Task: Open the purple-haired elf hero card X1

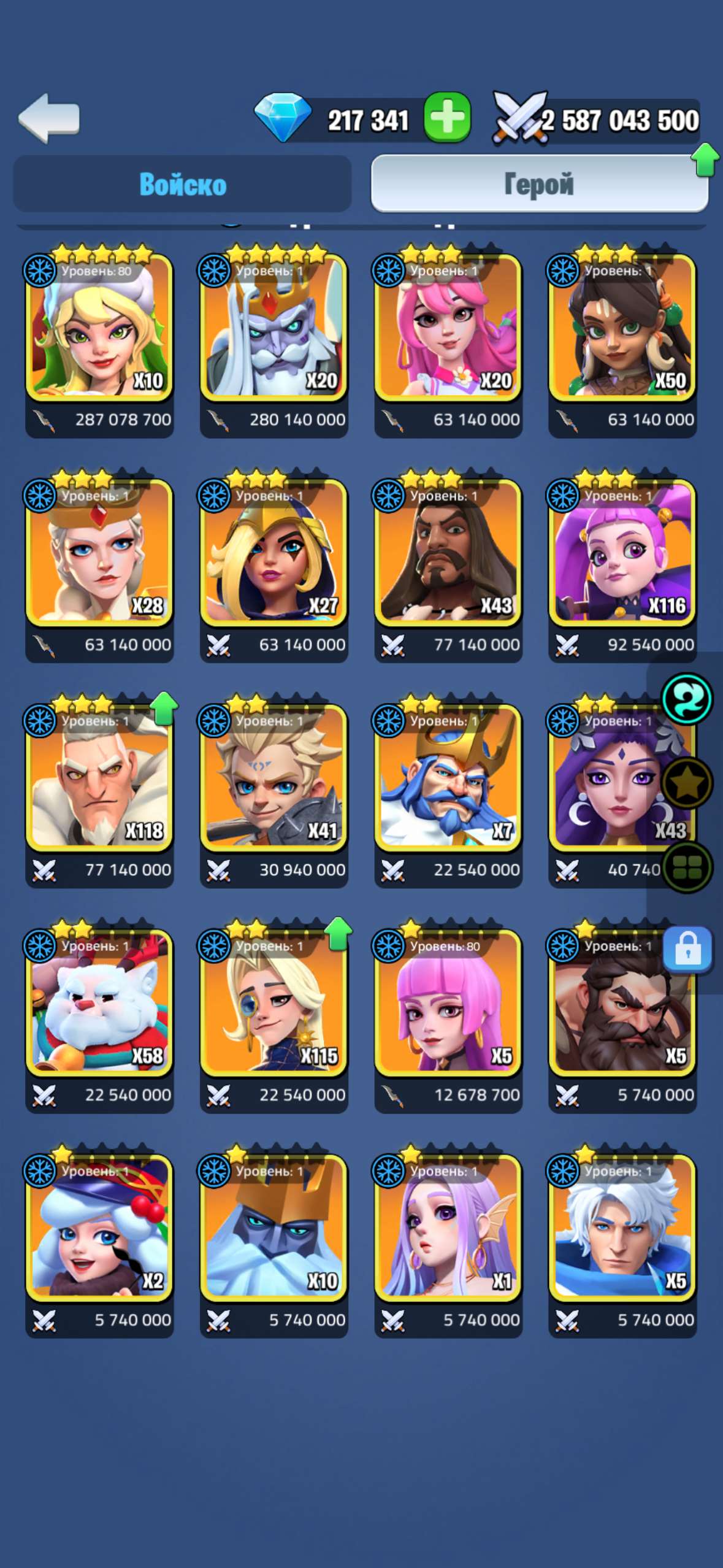Action: click(x=448, y=1229)
